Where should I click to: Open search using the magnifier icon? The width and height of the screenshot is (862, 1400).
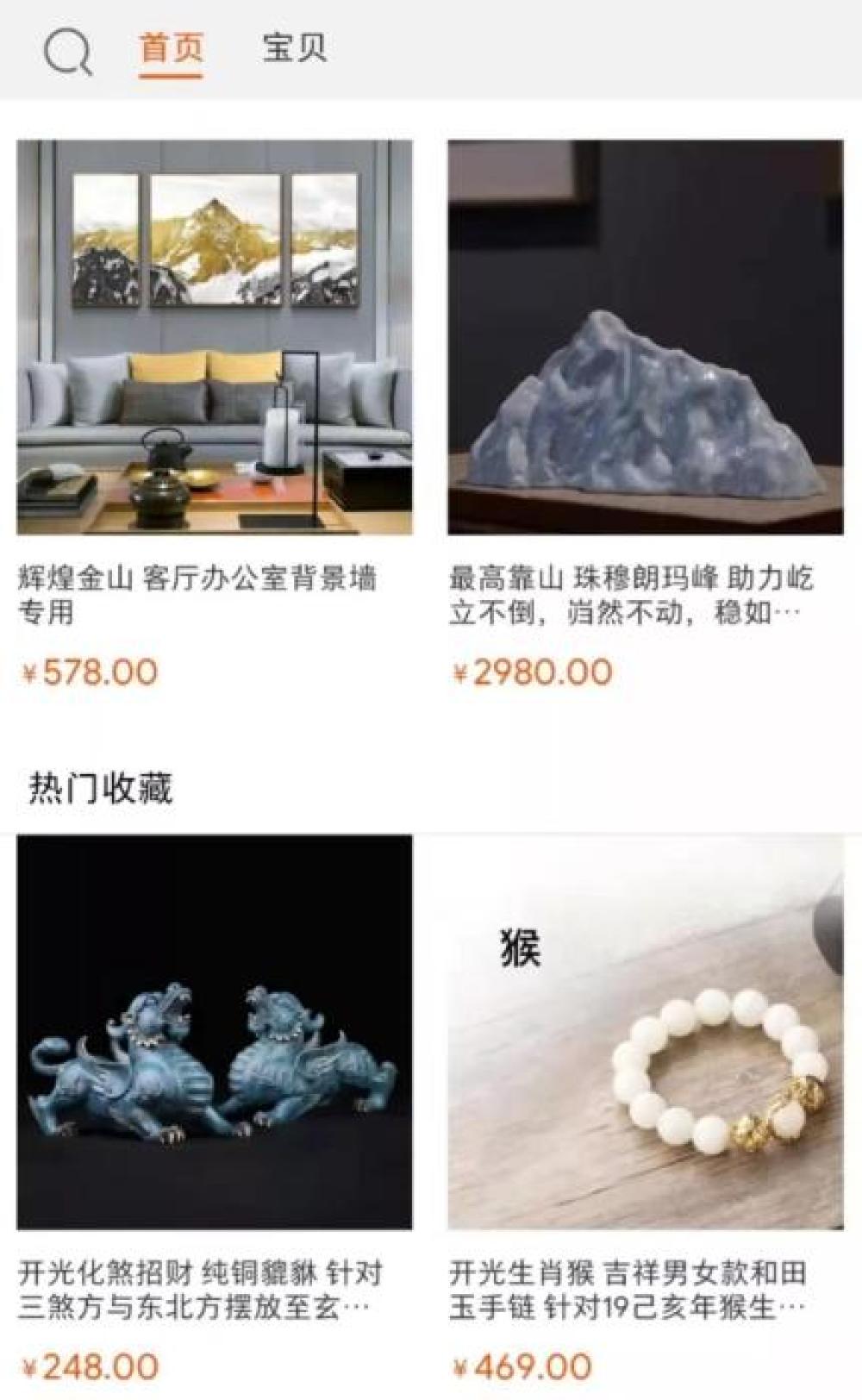pyautogui.click(x=69, y=52)
